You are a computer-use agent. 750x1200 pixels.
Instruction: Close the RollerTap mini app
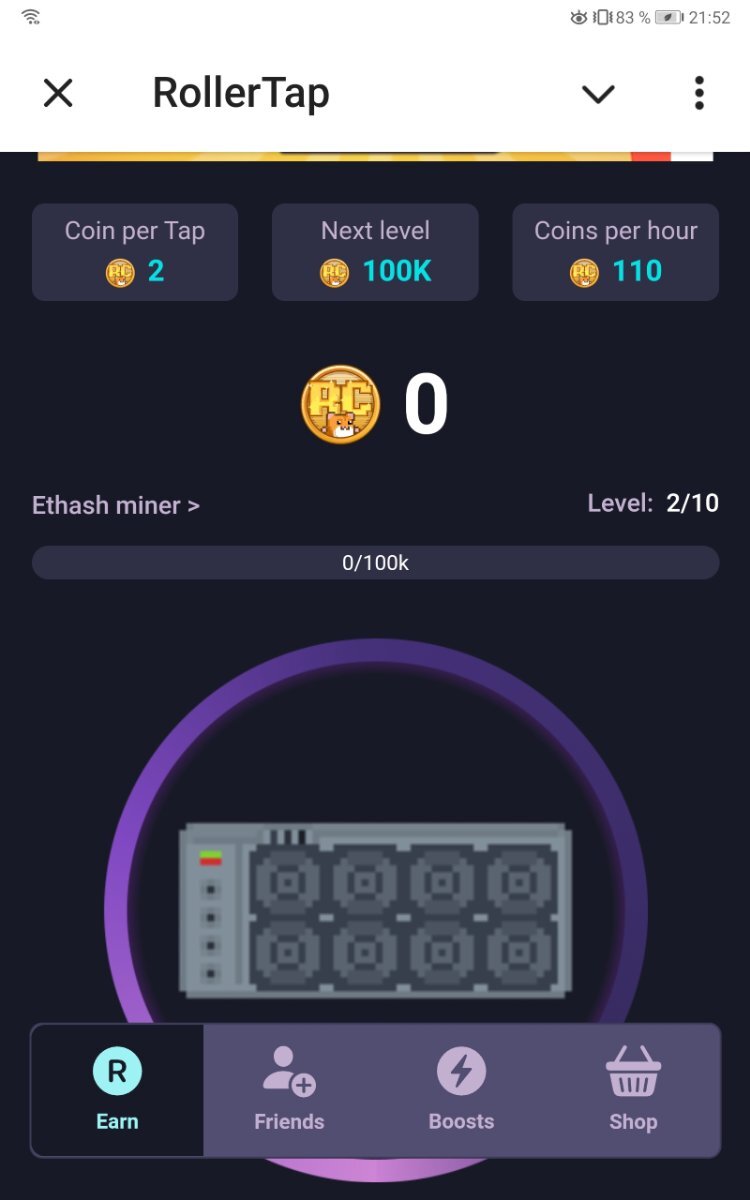click(x=58, y=94)
